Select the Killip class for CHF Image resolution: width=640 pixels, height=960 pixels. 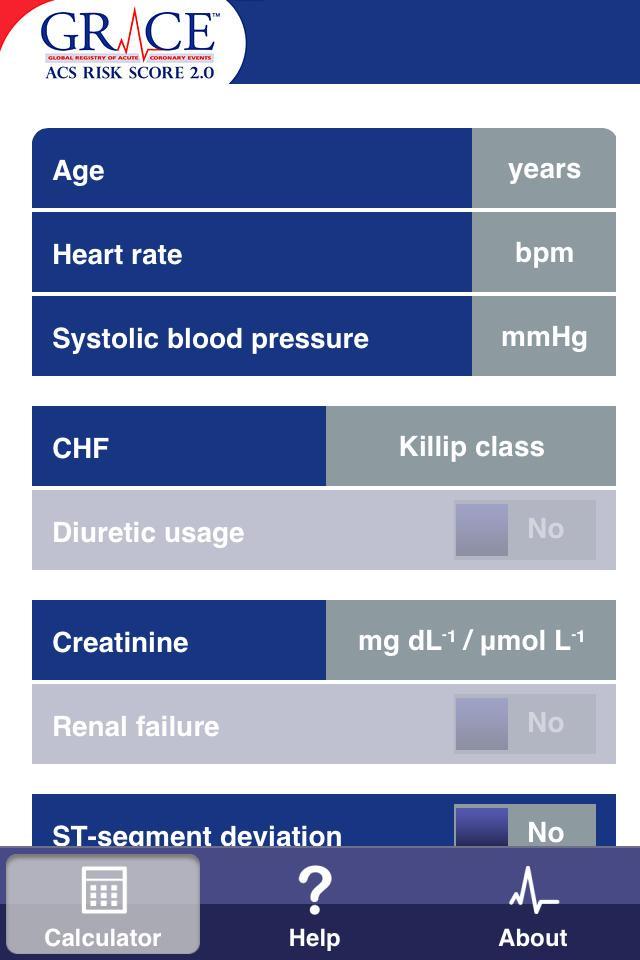click(471, 446)
